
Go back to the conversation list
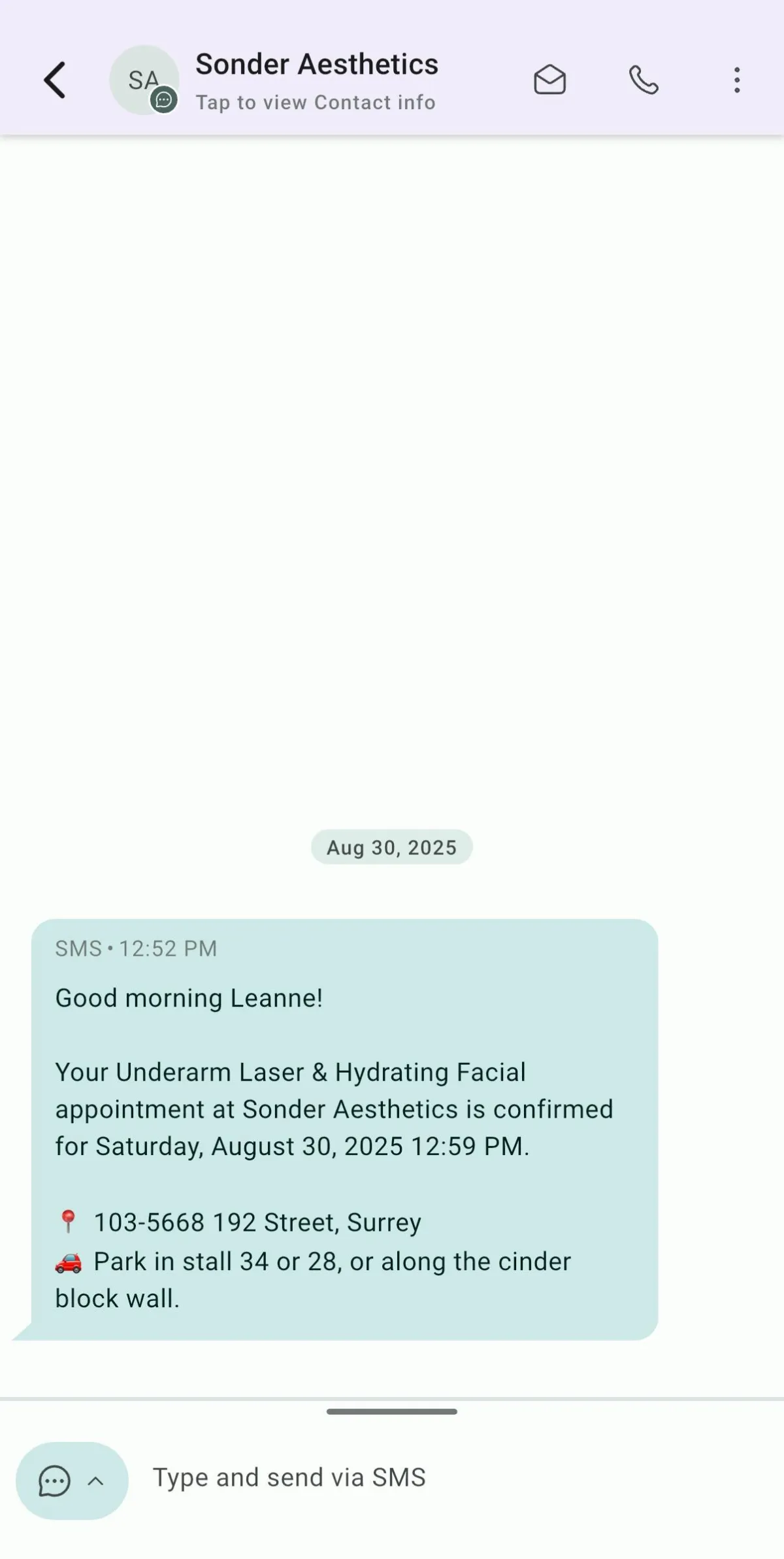(x=55, y=80)
